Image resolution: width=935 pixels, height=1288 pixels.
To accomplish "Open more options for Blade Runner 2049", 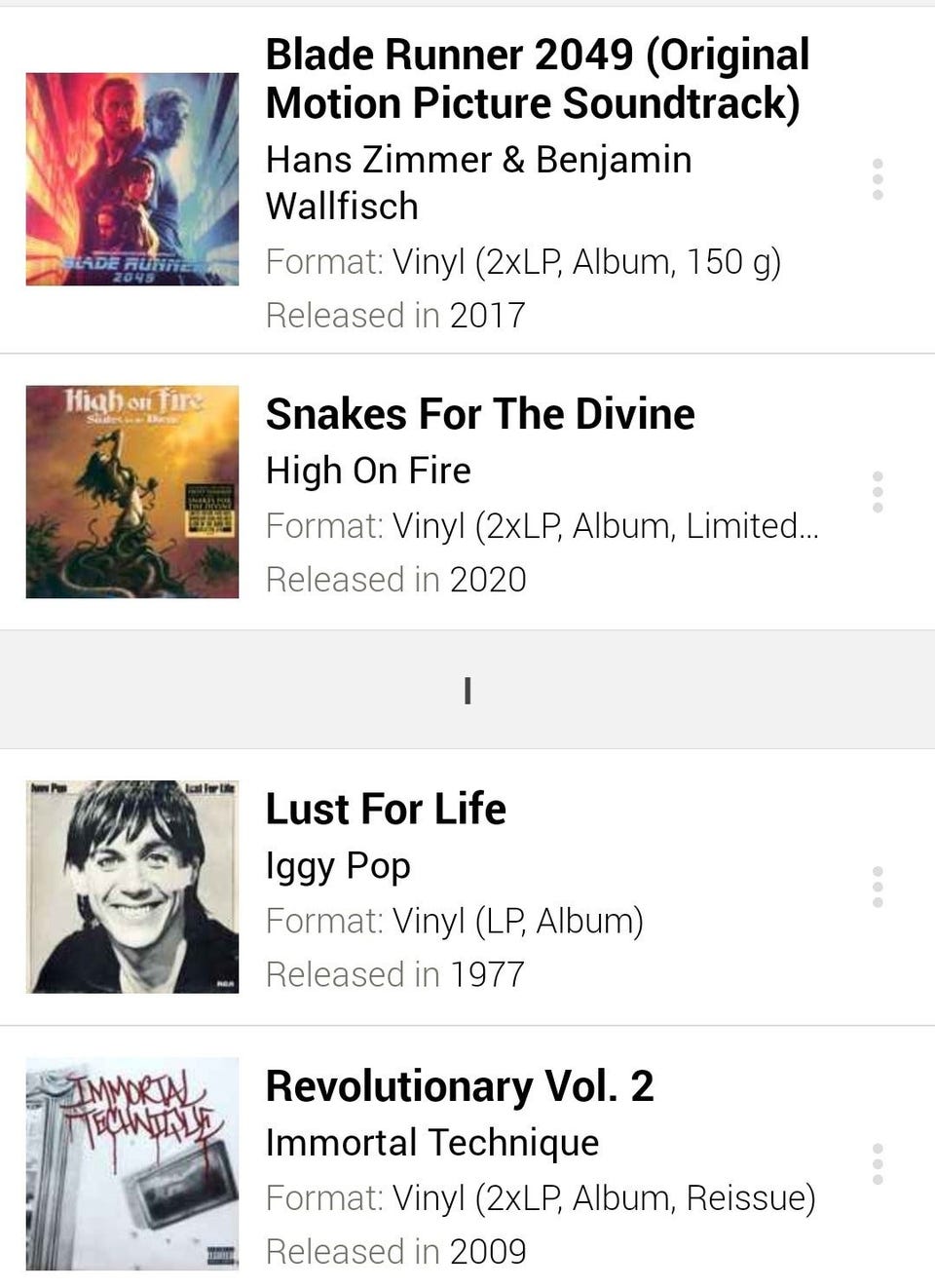I will tap(878, 179).
